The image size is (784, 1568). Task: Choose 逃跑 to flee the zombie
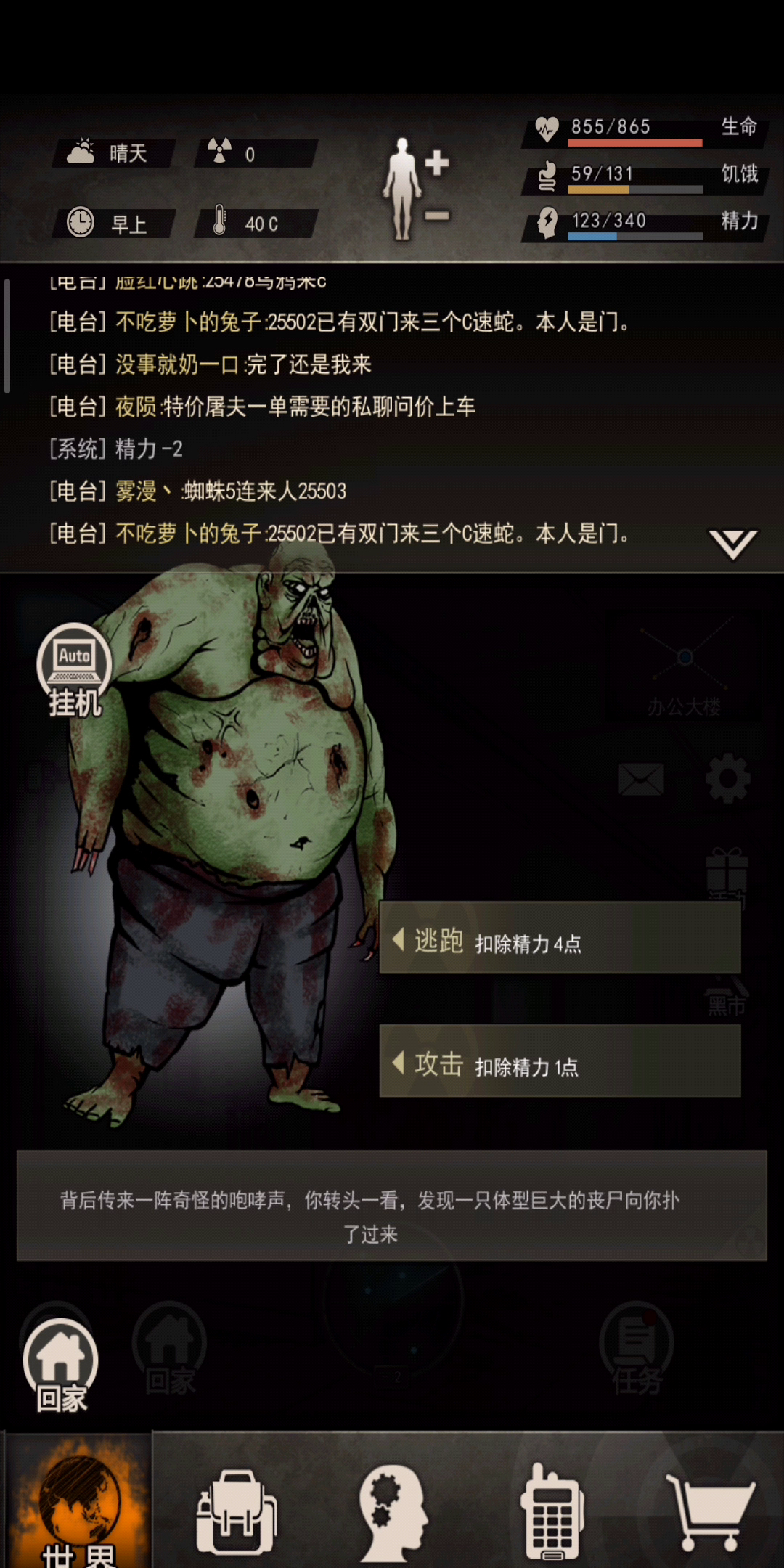(559, 938)
